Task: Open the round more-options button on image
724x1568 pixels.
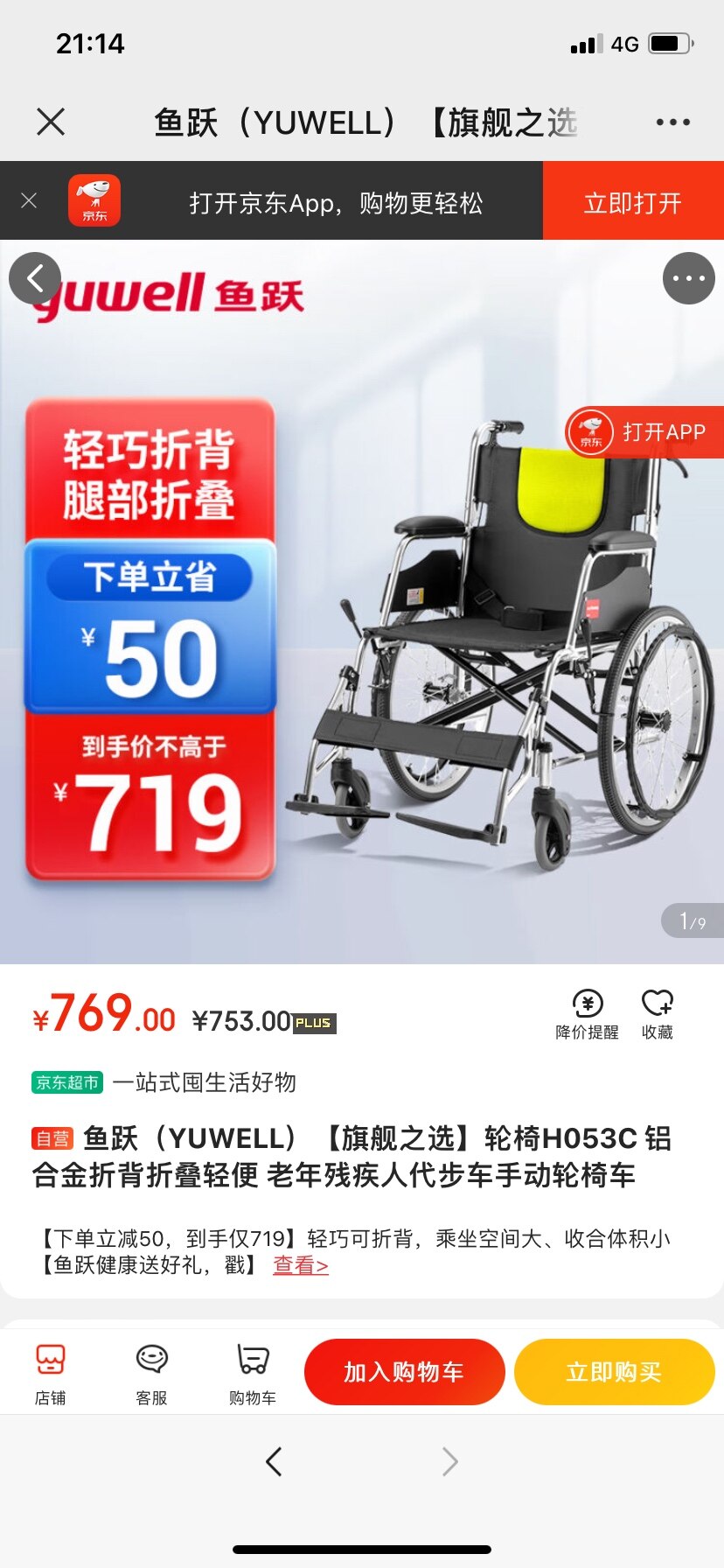Action: [x=689, y=278]
